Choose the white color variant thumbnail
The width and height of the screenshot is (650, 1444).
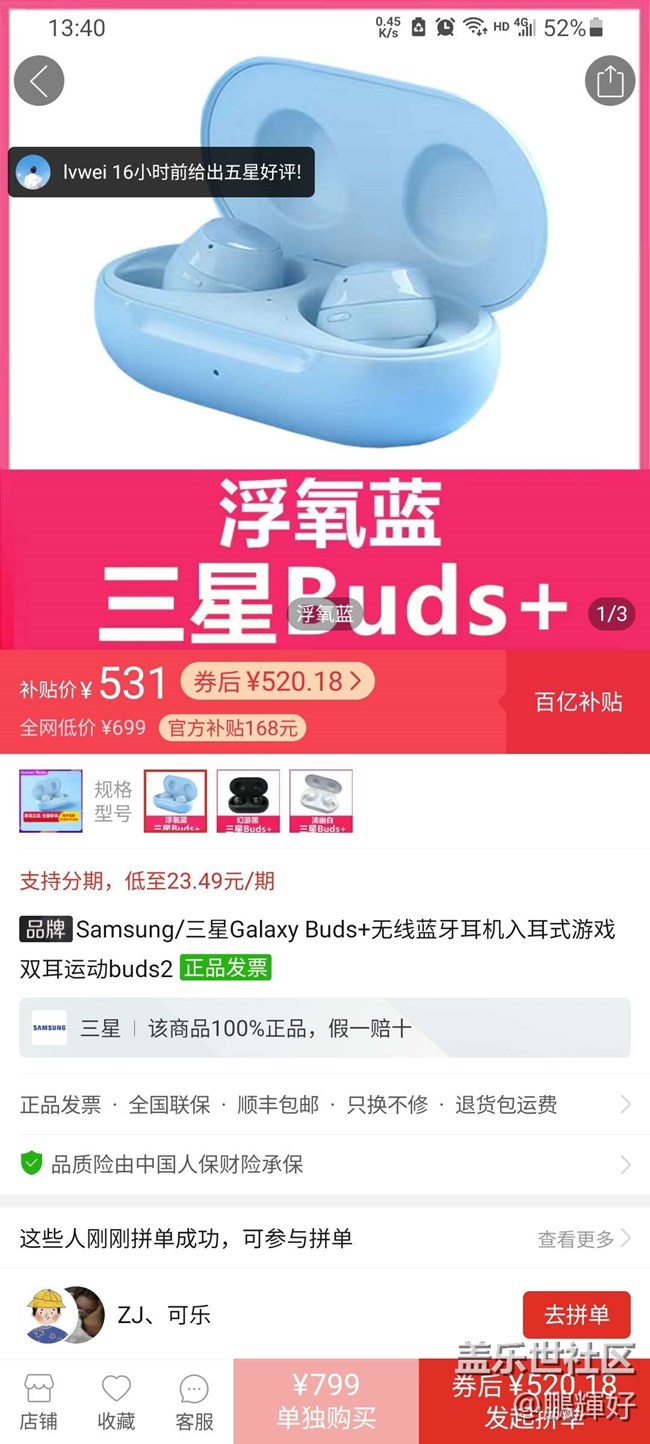coord(321,801)
